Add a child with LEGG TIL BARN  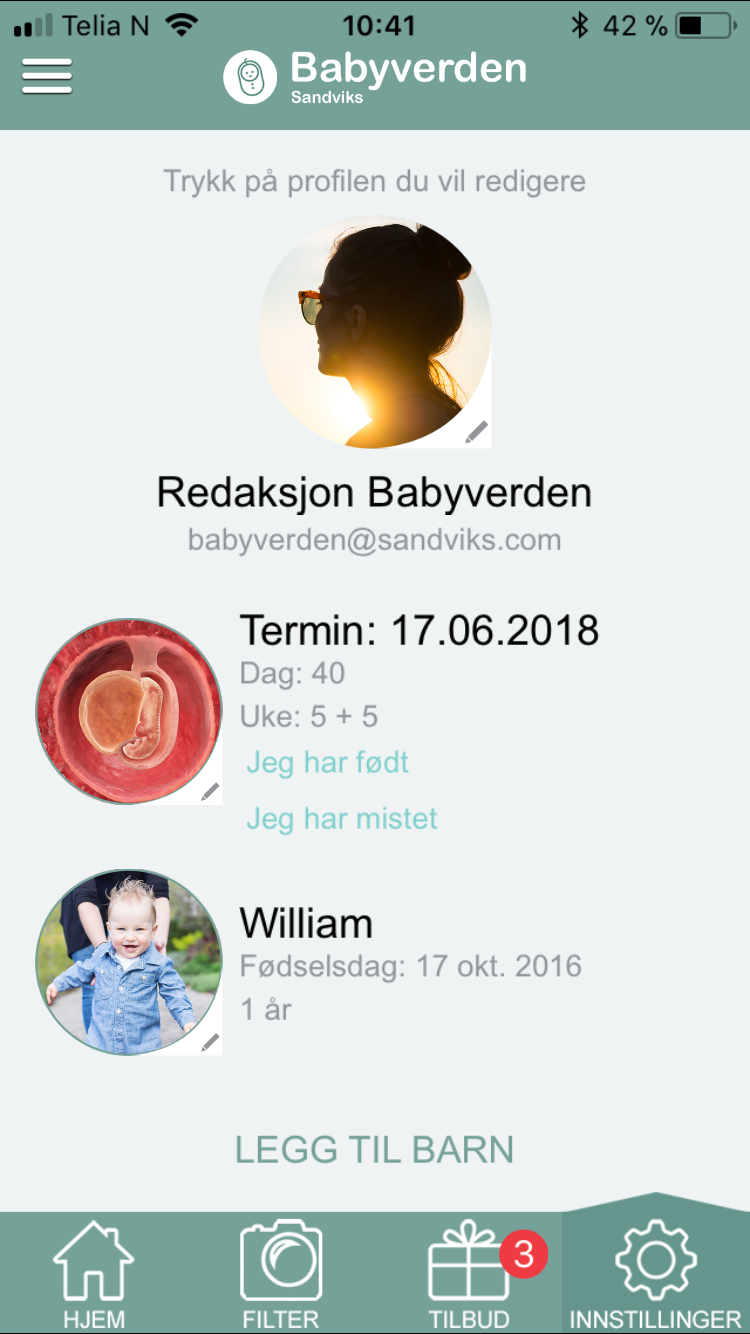pyautogui.click(x=375, y=1150)
